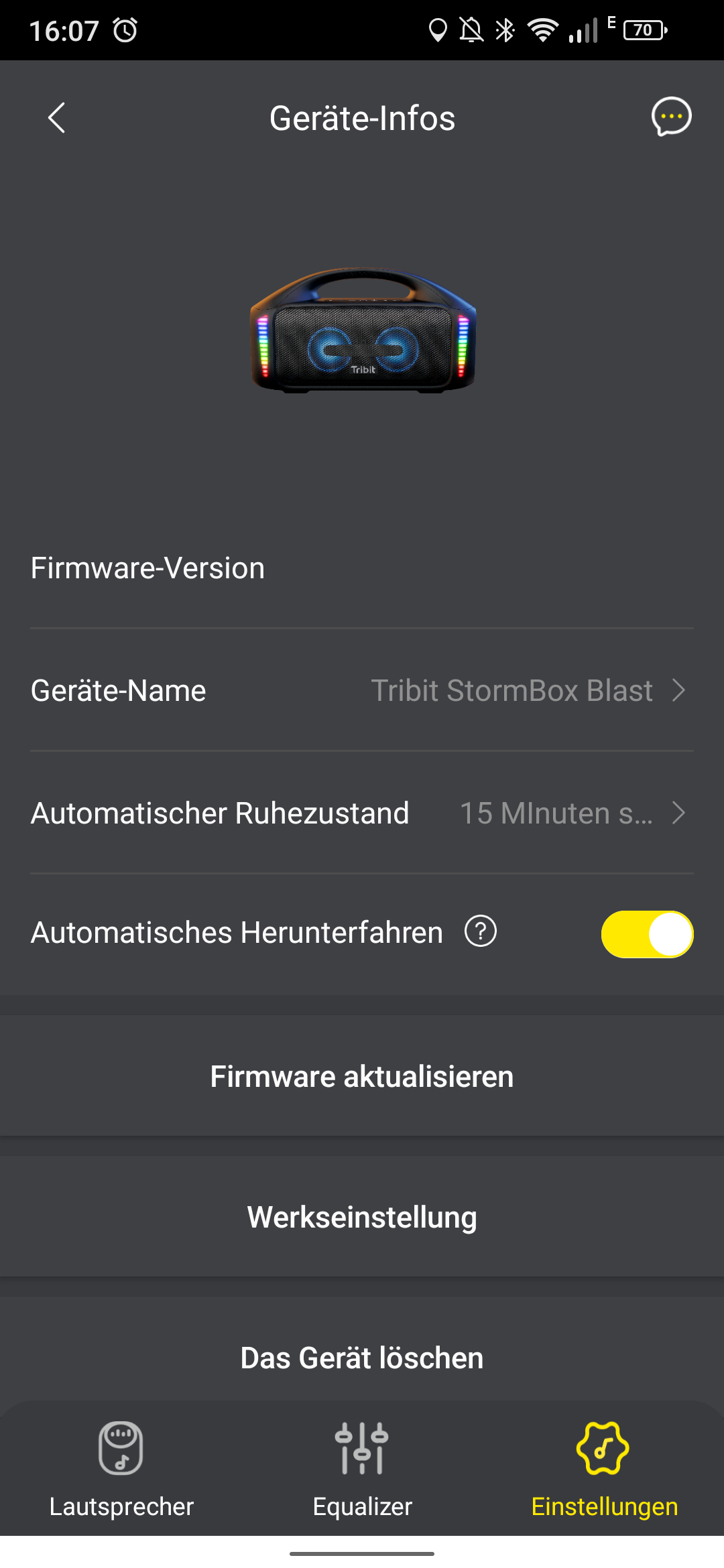This screenshot has width=724, height=1568.
Task: Tap Das Gerät löschen
Action: 362,1358
